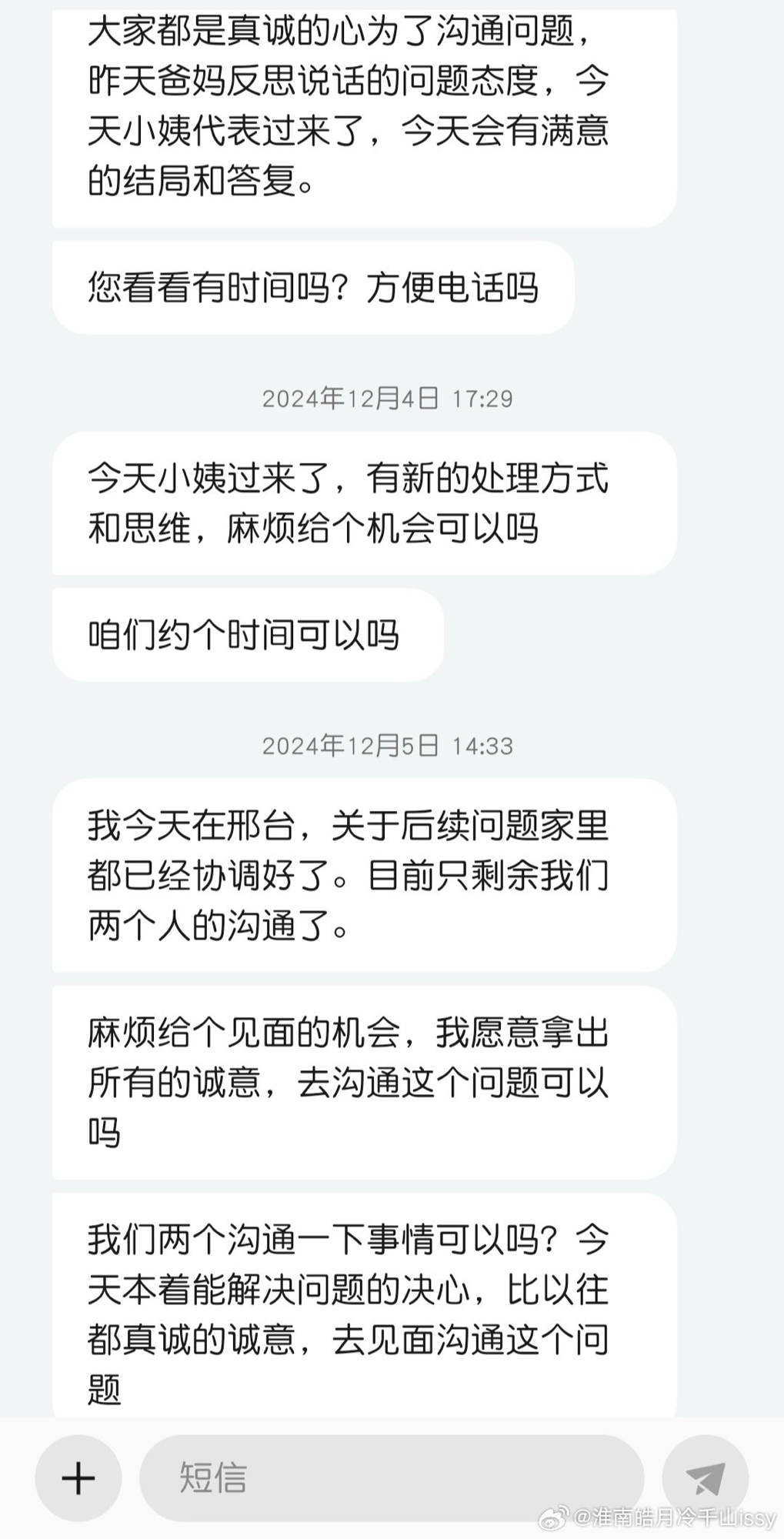Tap the paper plane send button
The height and width of the screenshot is (1539, 784).
point(705,1478)
